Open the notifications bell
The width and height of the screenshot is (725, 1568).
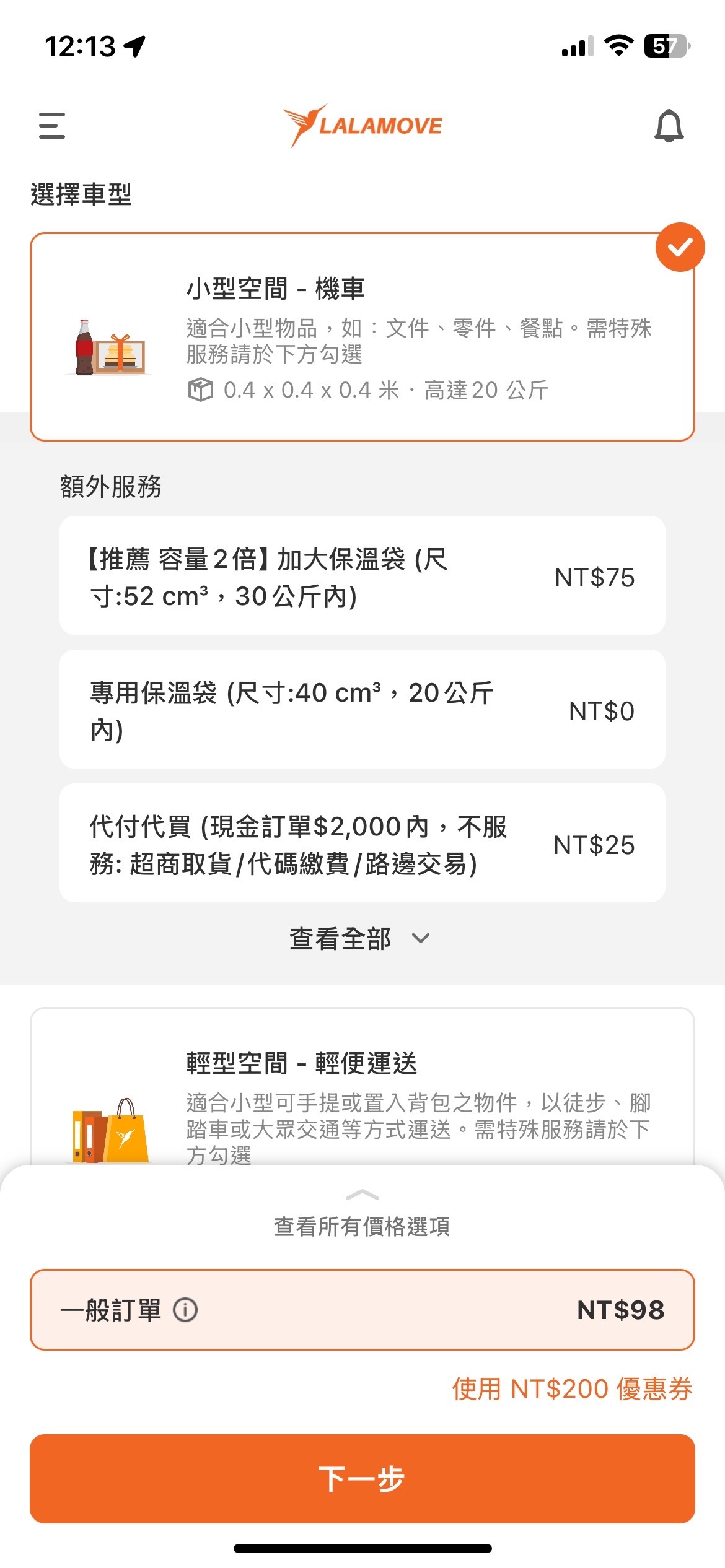point(669,126)
